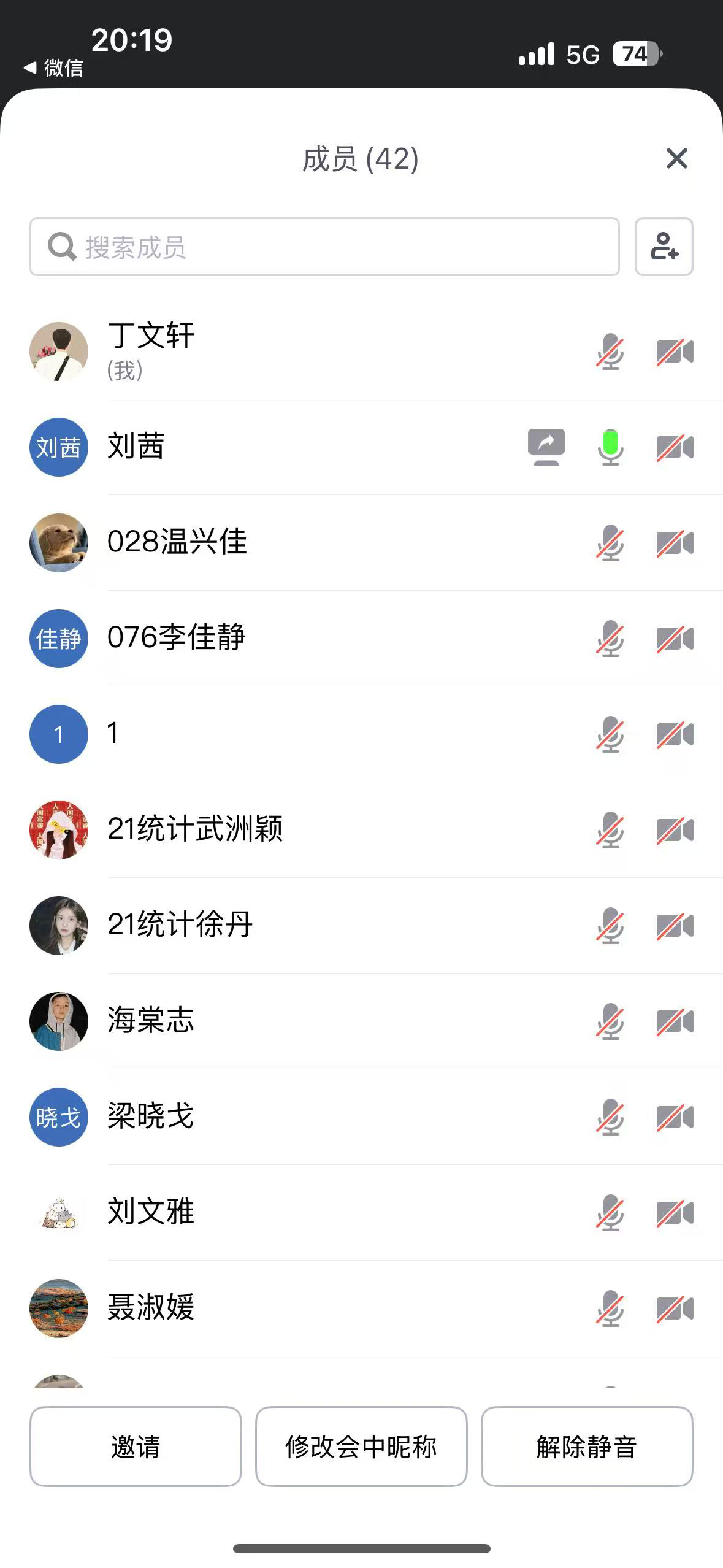Open member row 21统计徐丹
Screen dimensions: 723x1568
307,925
